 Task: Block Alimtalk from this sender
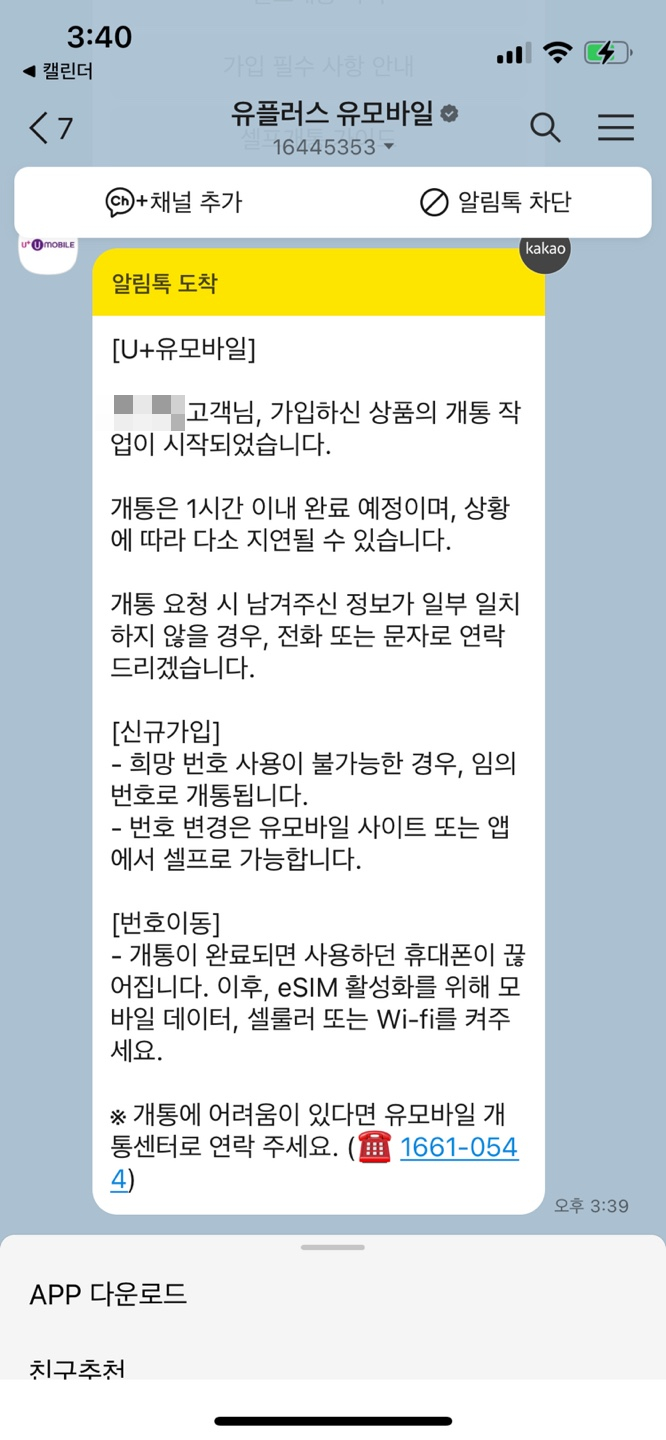pos(495,202)
